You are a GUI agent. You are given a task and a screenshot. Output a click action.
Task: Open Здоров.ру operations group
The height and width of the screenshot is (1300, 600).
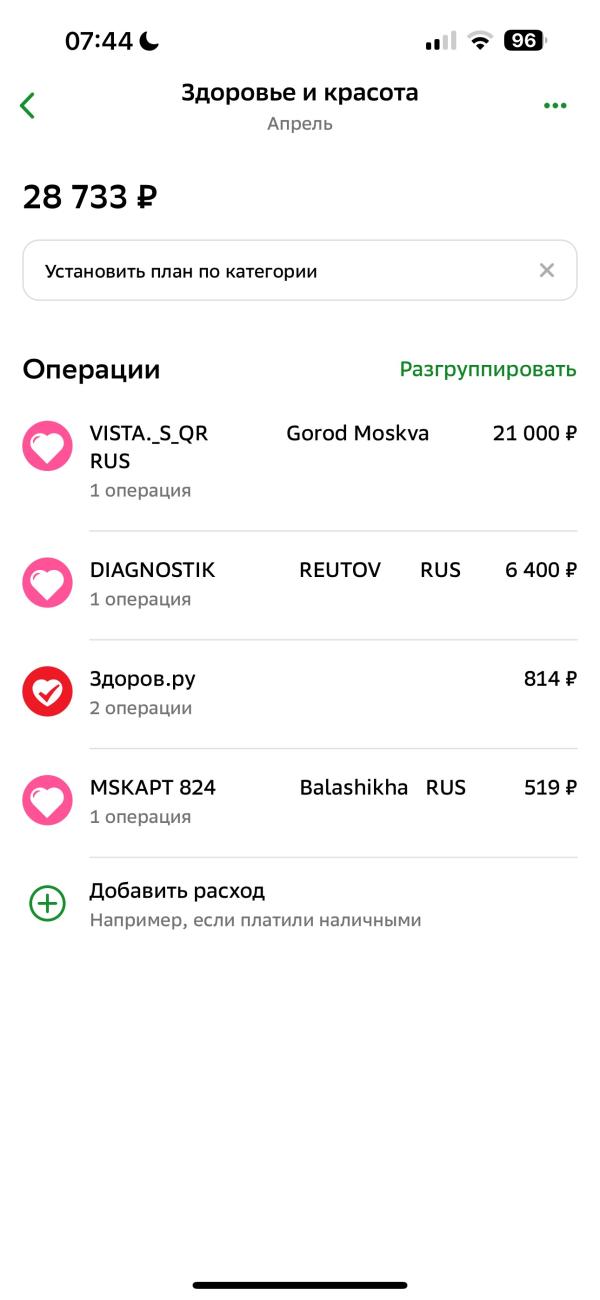[300, 692]
